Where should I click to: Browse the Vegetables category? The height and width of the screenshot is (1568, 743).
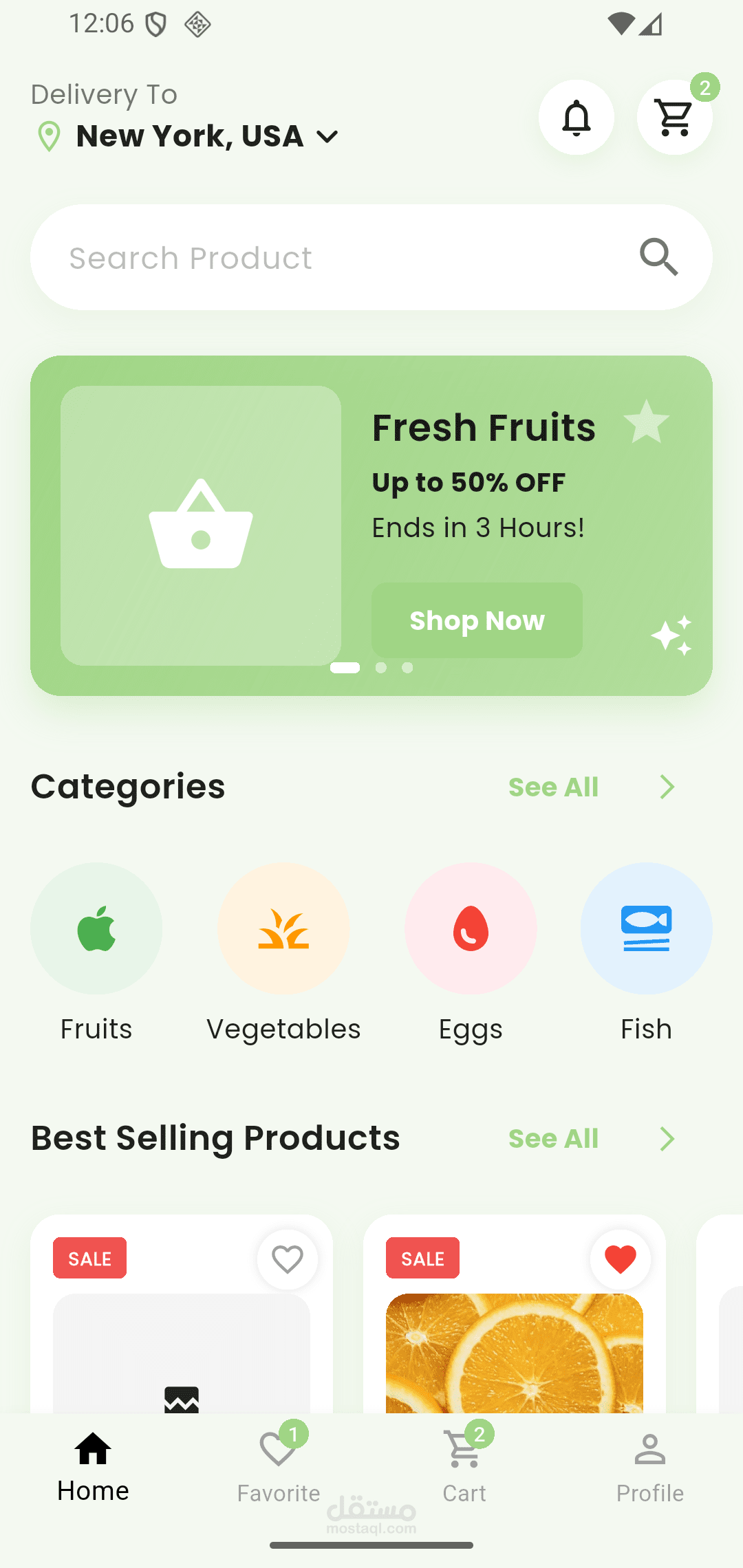(x=283, y=928)
